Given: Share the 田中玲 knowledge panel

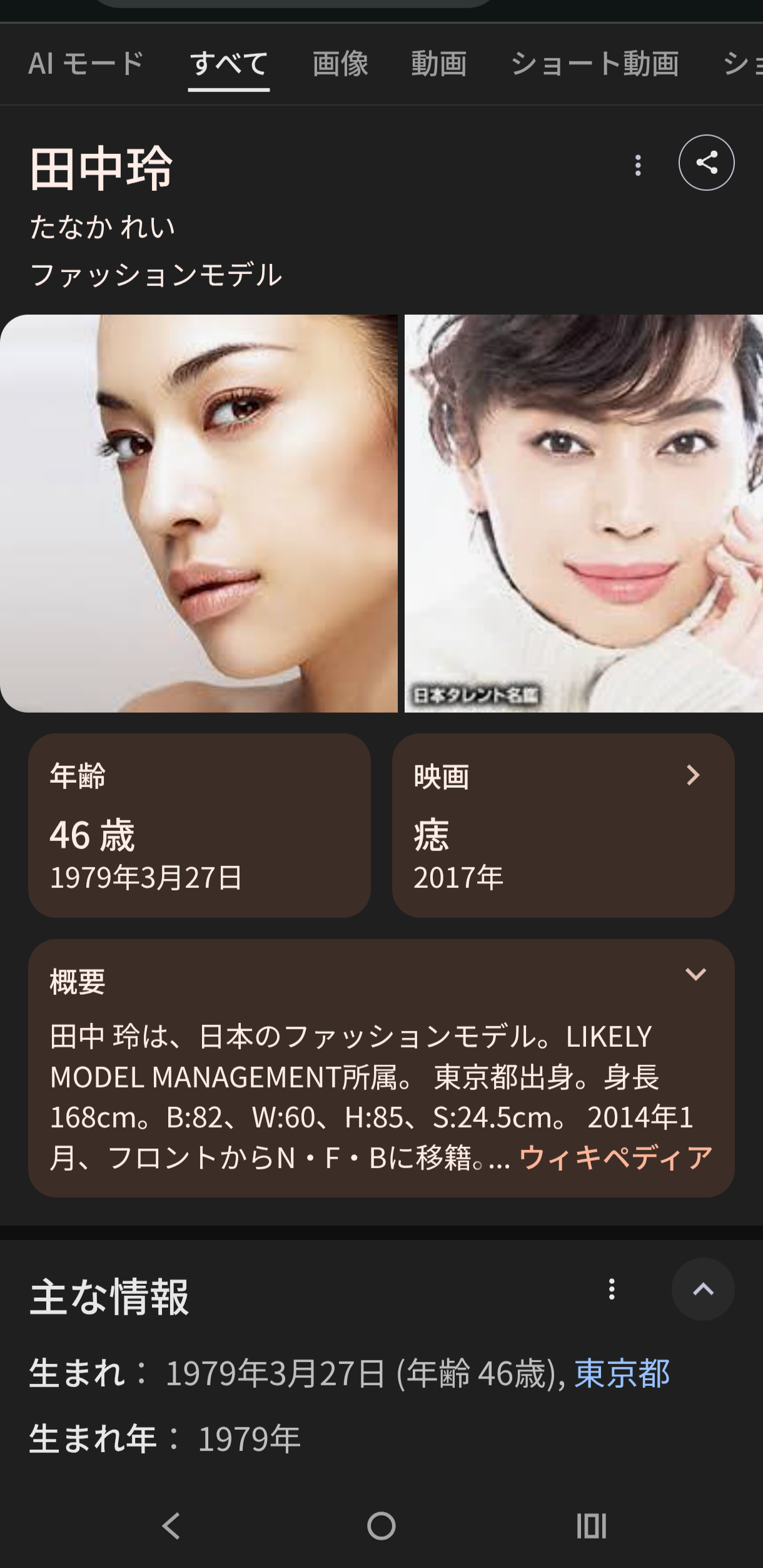Looking at the screenshot, I should click(x=706, y=163).
